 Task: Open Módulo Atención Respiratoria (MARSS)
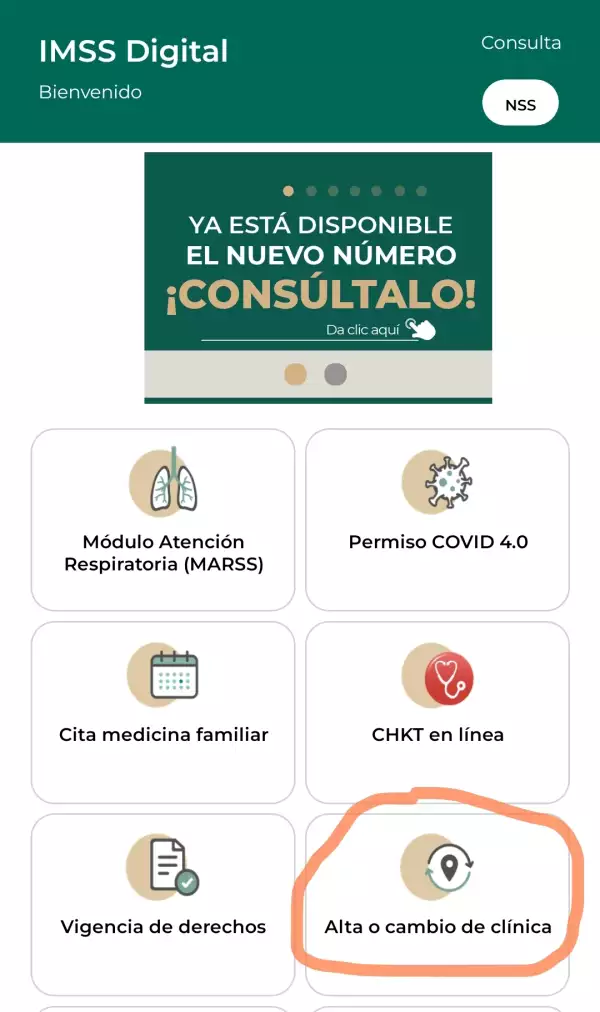point(163,519)
